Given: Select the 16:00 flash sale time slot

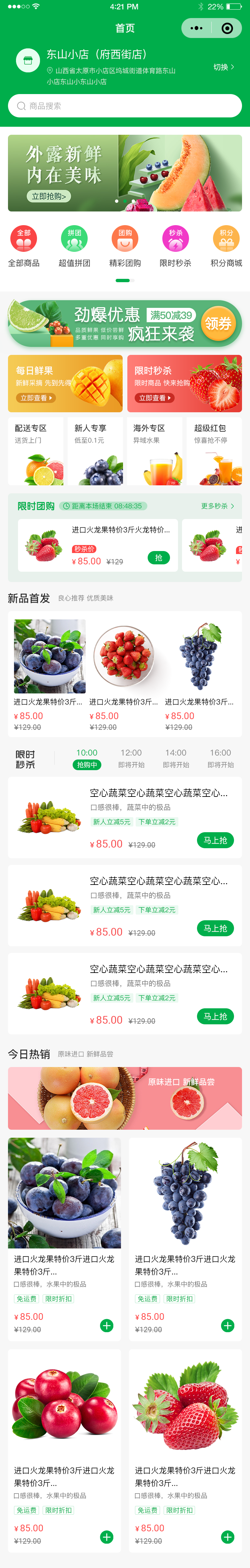Looking at the screenshot, I should point(220,758).
